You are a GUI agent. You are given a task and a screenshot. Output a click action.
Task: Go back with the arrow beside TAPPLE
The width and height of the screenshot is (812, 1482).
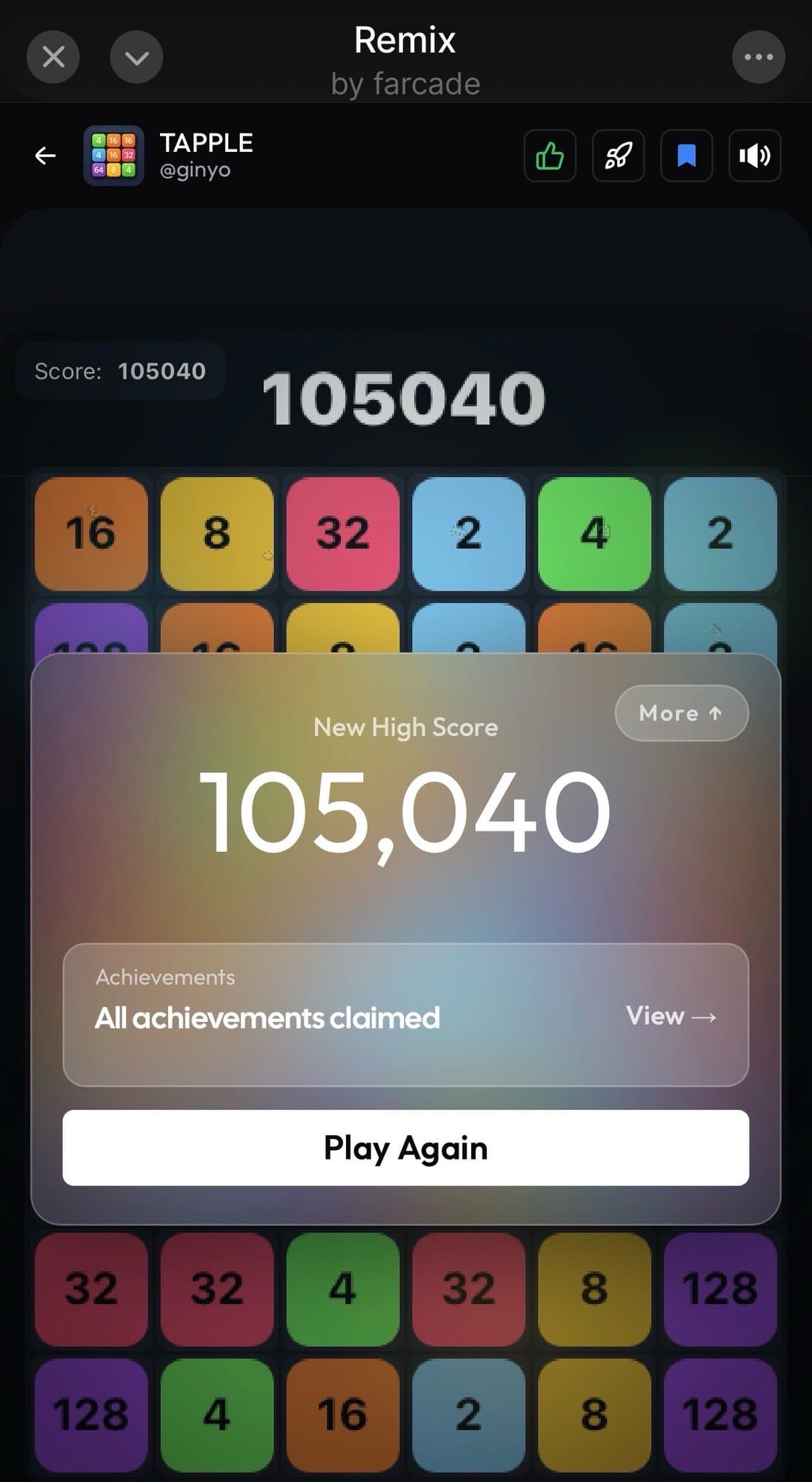tap(45, 156)
